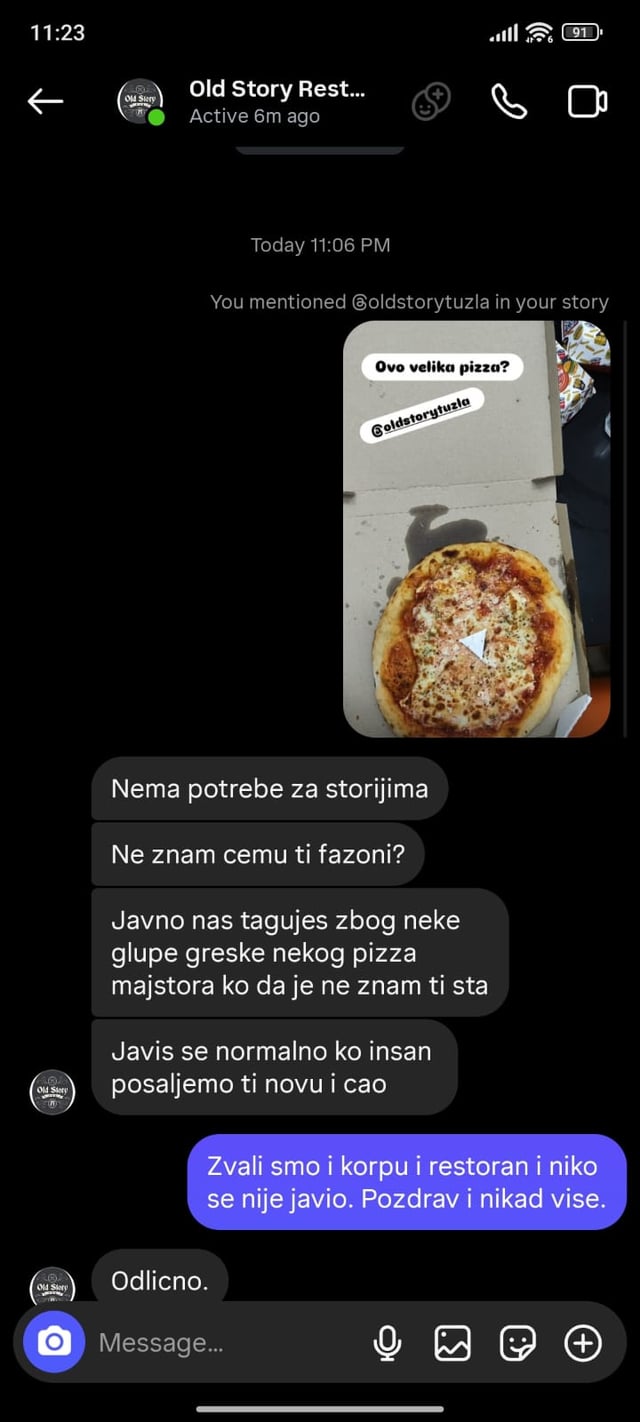640x1422 pixels.
Task: Open the avatar sticker icon in the header
Action: coord(431,101)
